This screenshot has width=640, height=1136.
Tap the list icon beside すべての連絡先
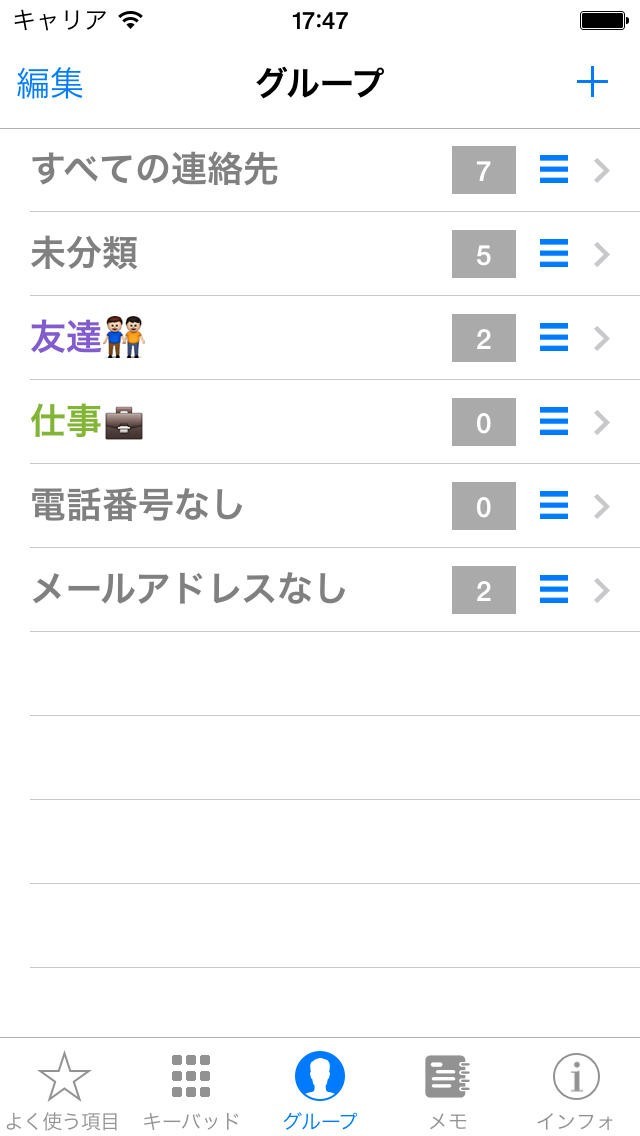click(x=554, y=170)
